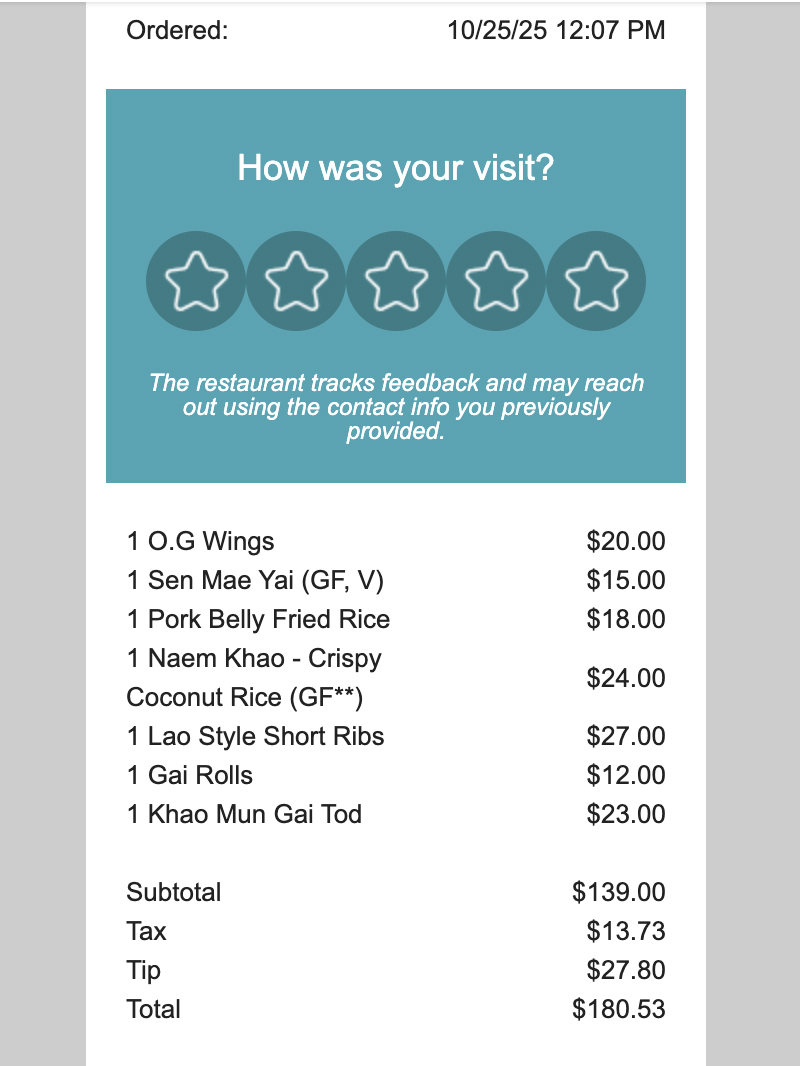Viewport: 800px width, 1066px height.
Task: Rate the visit one star
Action: coord(196,281)
